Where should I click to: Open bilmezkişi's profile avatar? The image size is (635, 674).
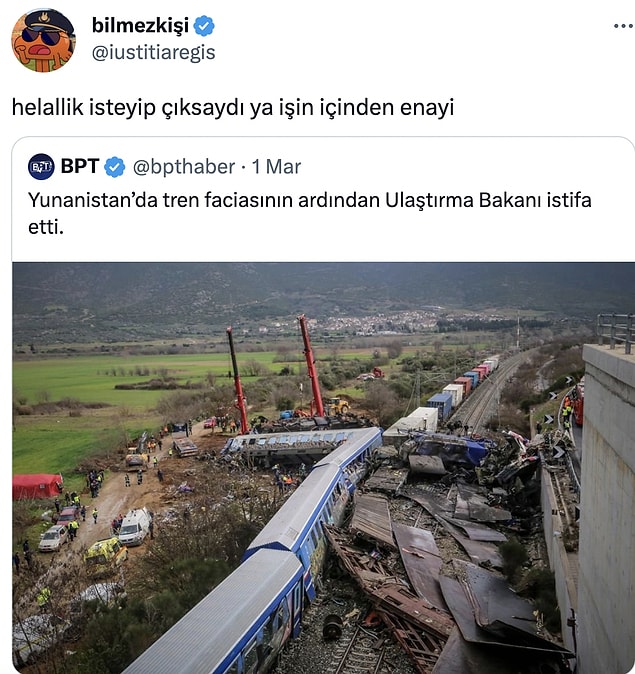click(x=43, y=40)
